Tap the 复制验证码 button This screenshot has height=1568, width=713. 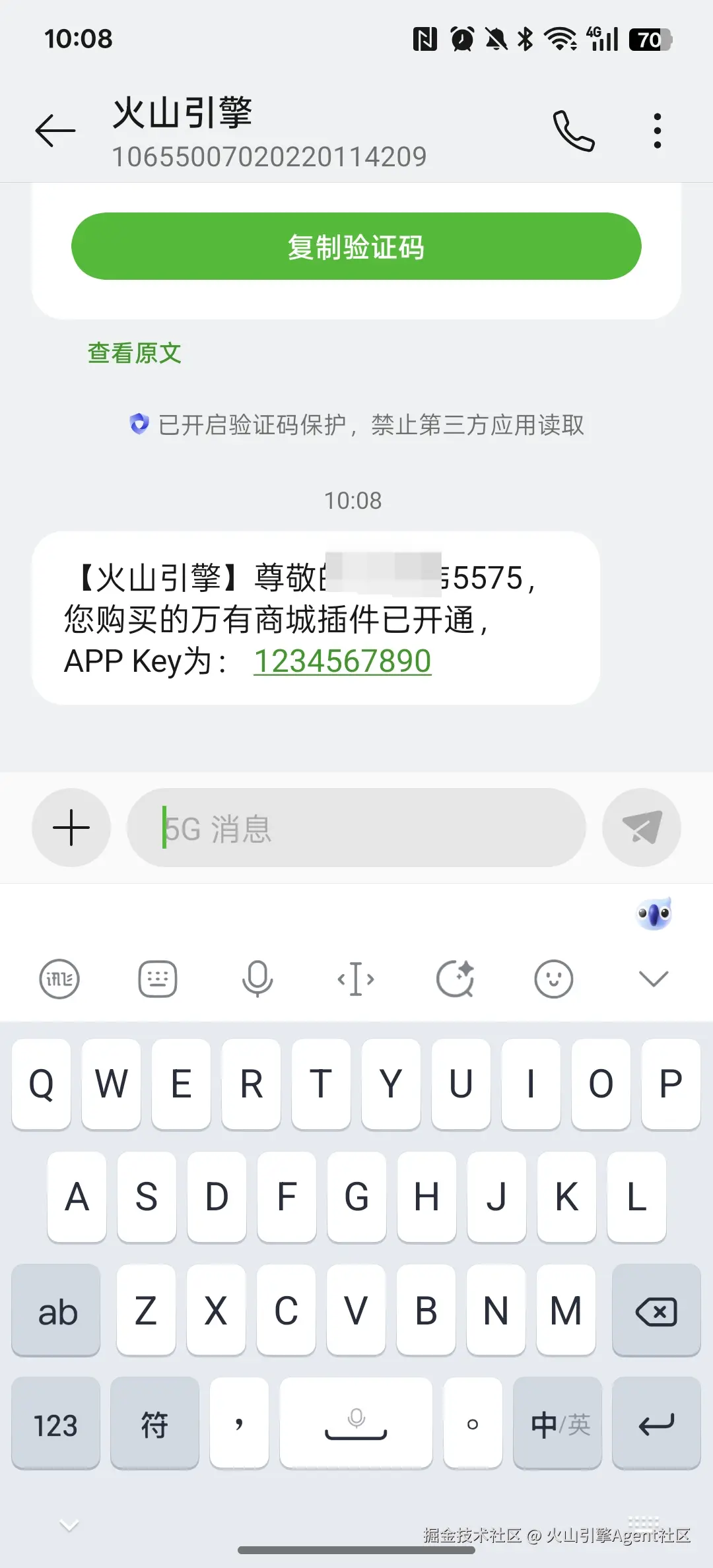click(356, 246)
